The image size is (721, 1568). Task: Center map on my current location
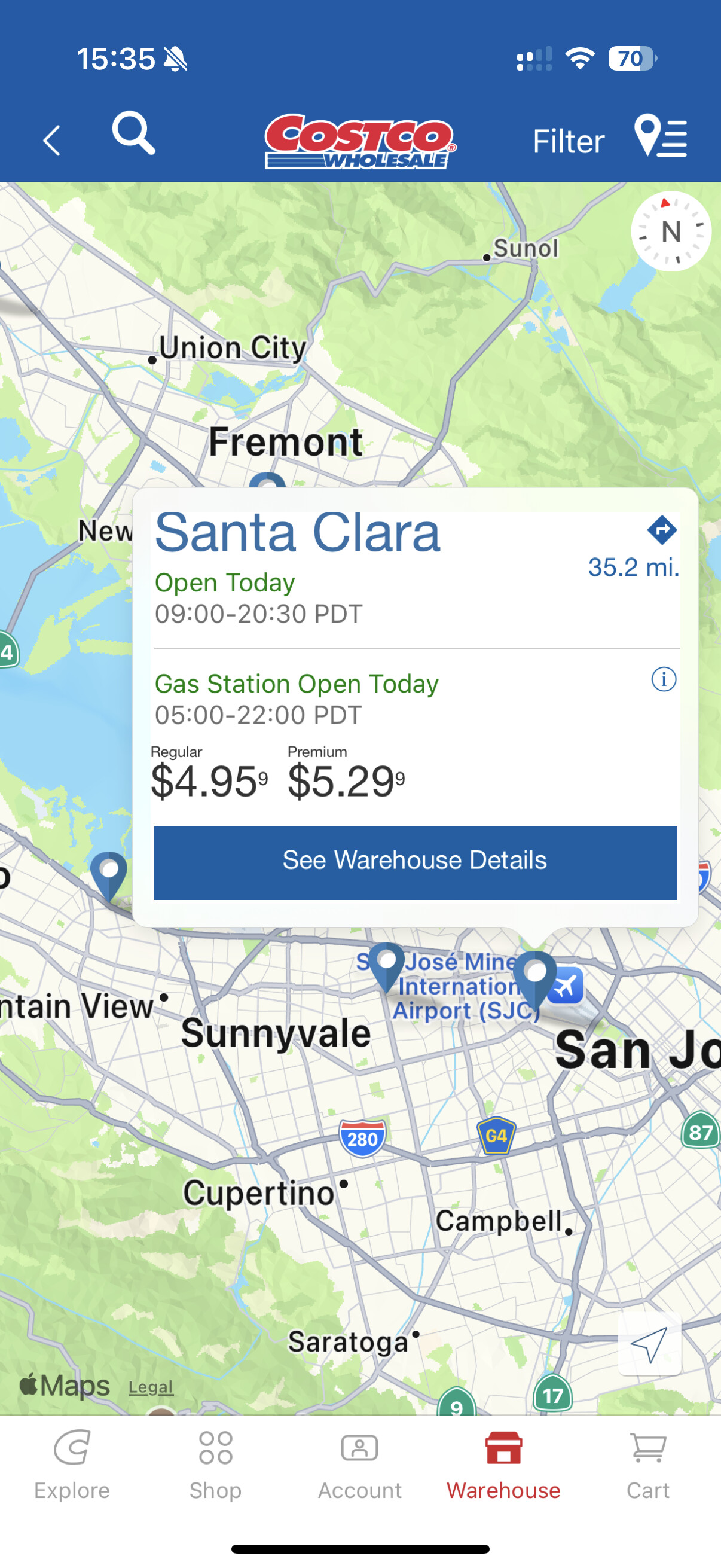(649, 1344)
